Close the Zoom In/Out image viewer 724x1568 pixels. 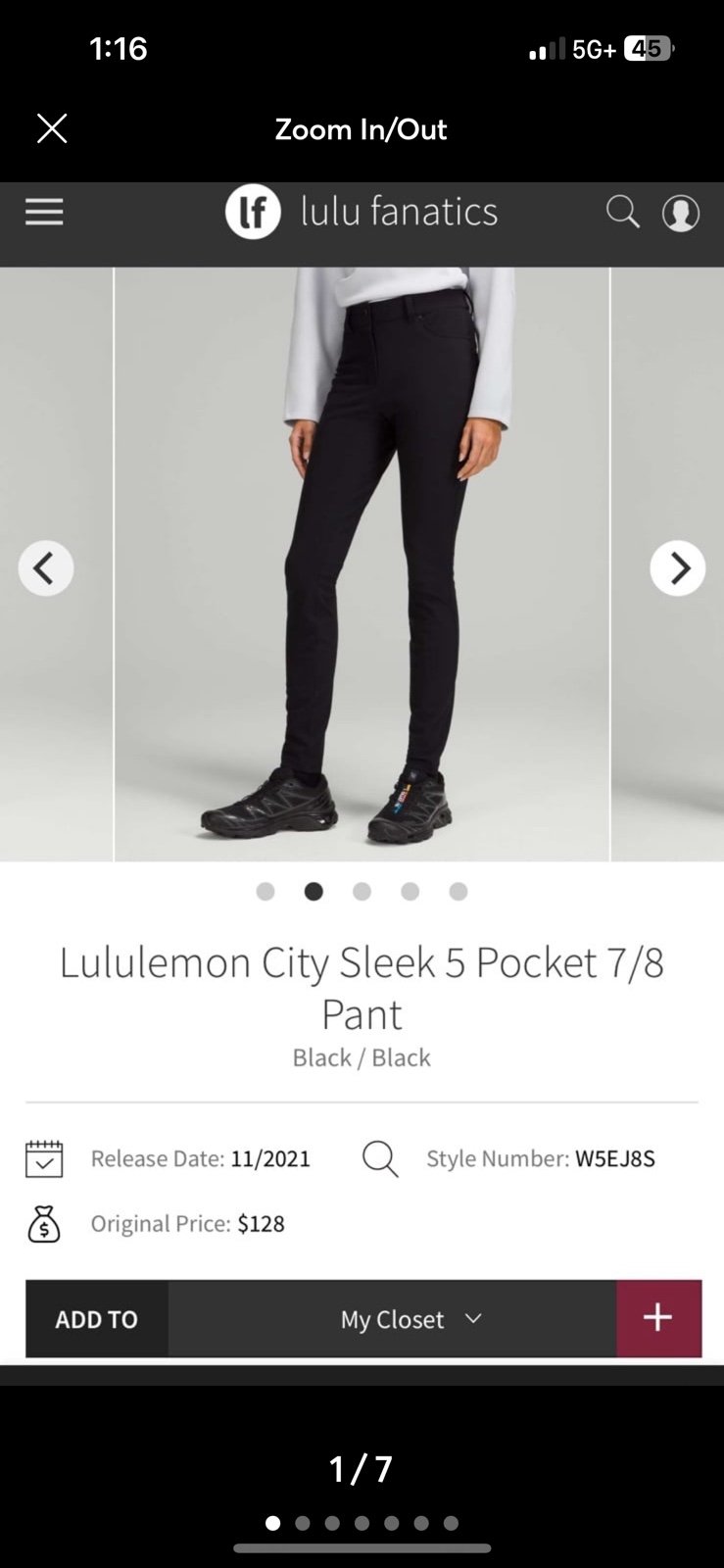[52, 128]
